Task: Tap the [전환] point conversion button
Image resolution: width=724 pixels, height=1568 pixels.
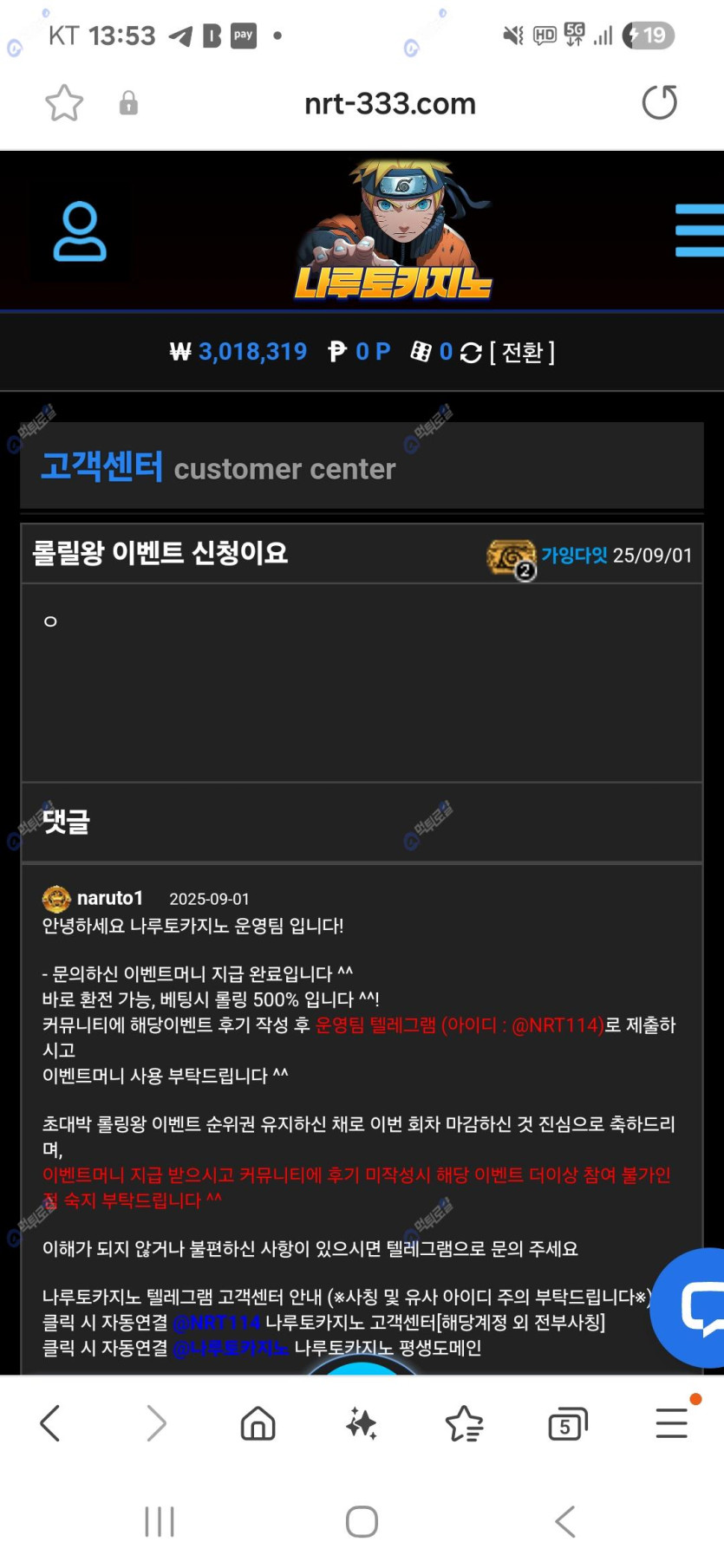Action: click(523, 352)
